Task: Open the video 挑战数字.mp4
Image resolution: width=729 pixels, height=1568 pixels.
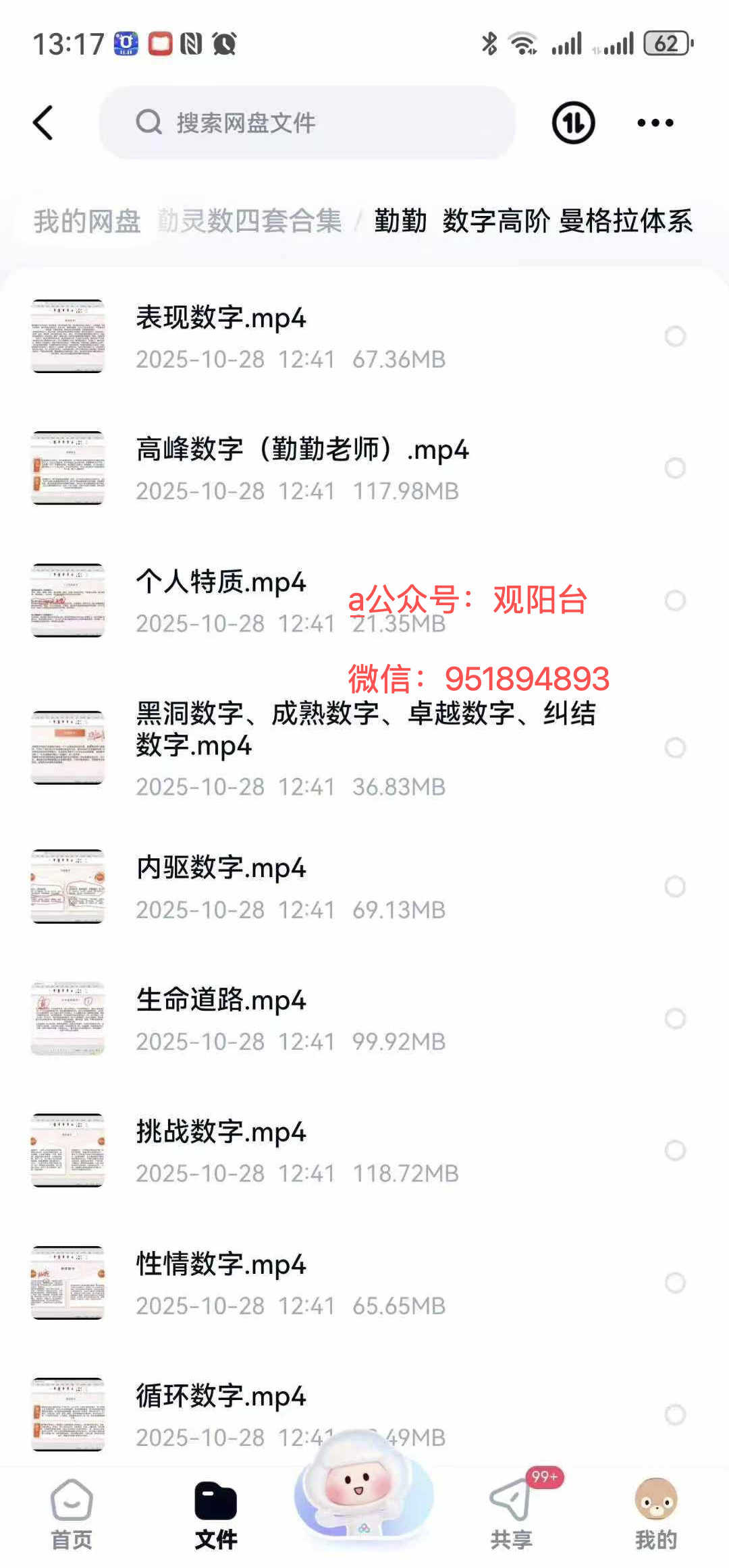Action: [221, 1133]
